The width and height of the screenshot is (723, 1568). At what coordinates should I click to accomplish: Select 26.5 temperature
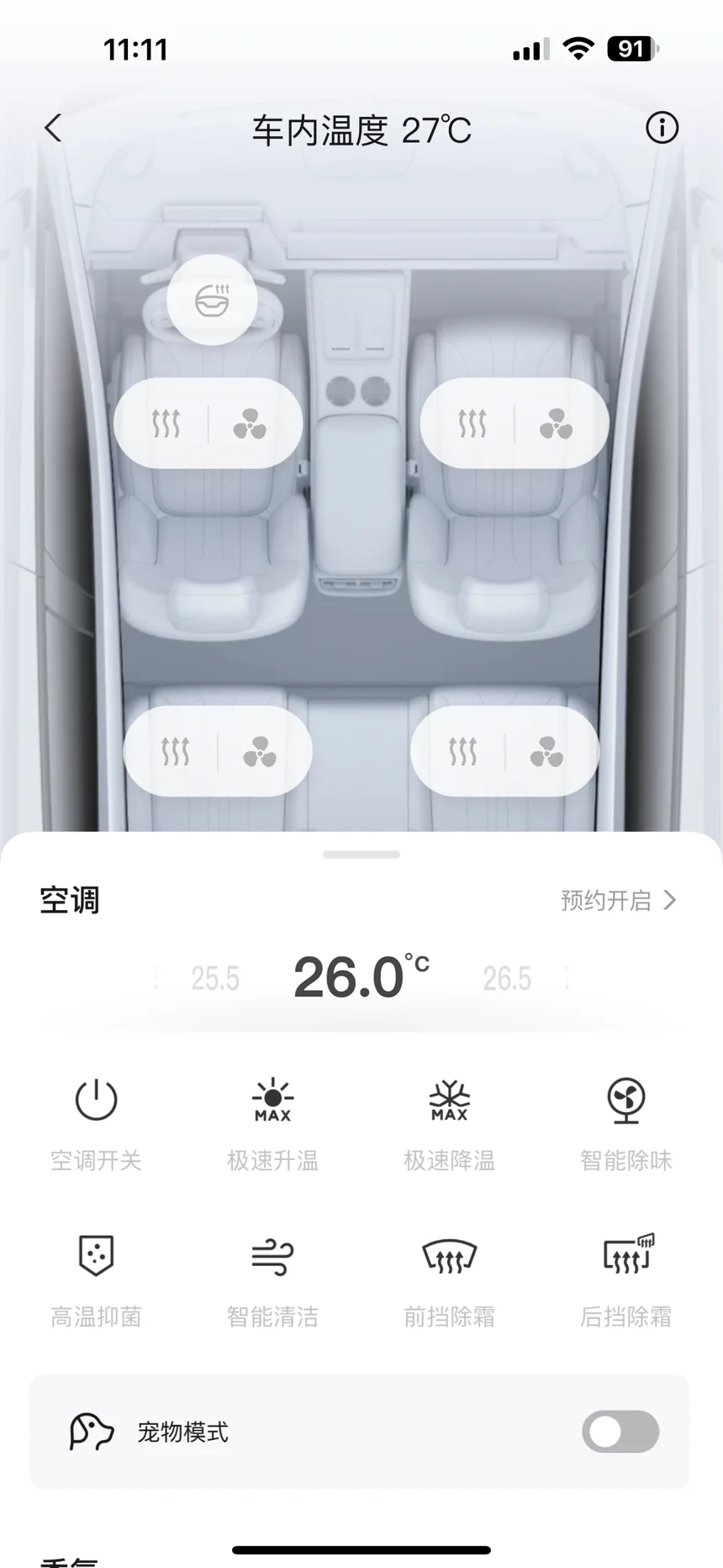pyautogui.click(x=507, y=978)
